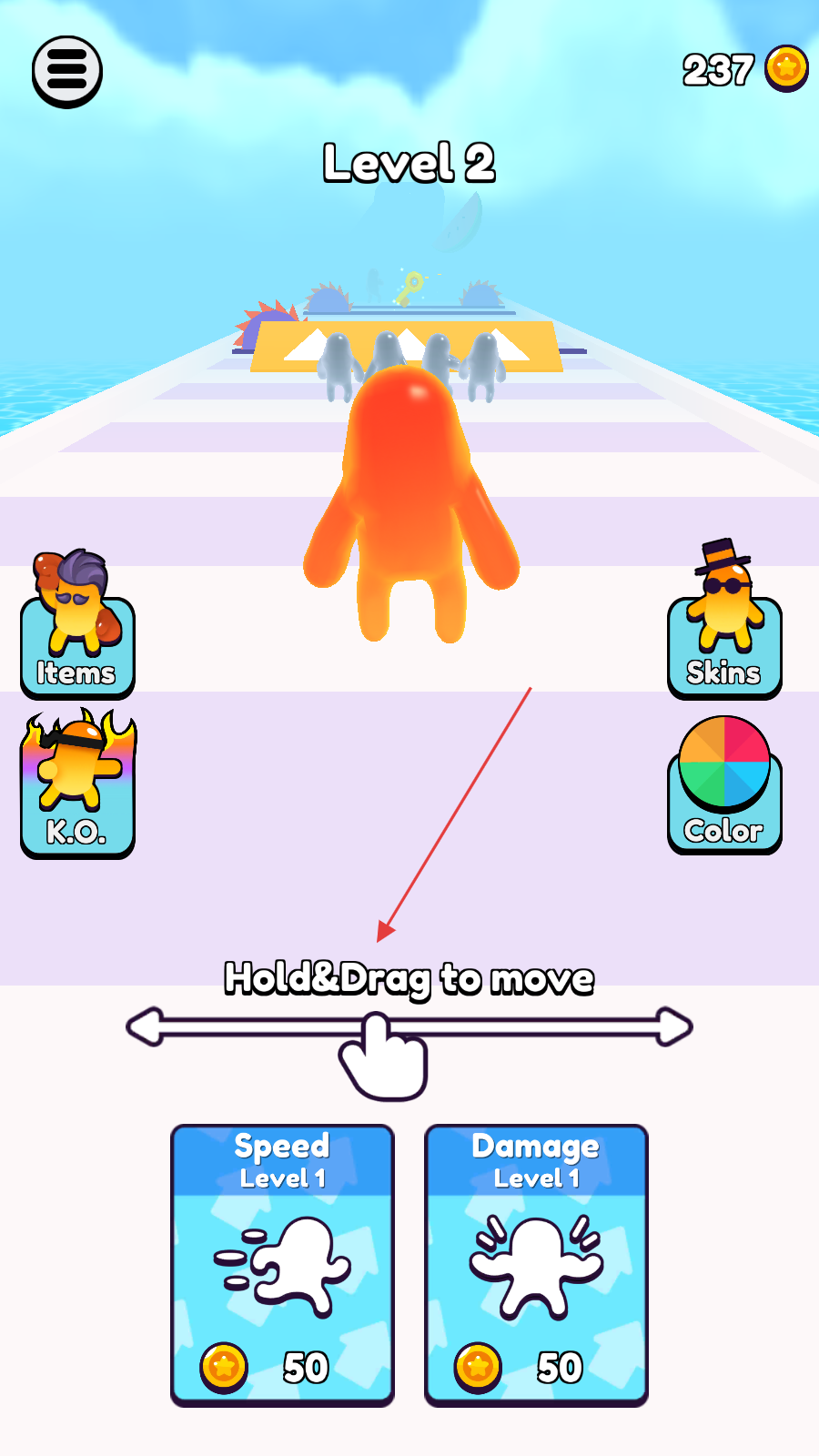
Task: Open the K.O. options
Action: [77, 790]
